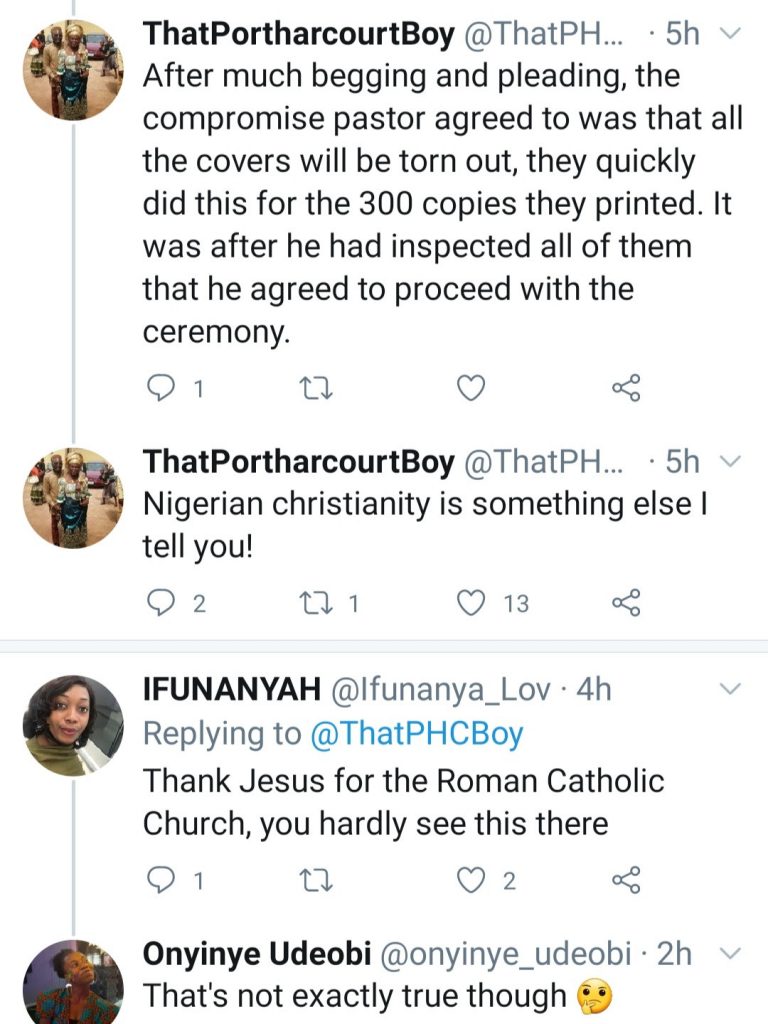Reply to the tweet about 300 copies
Viewport: 768px width, 1024px height.
click(161, 388)
